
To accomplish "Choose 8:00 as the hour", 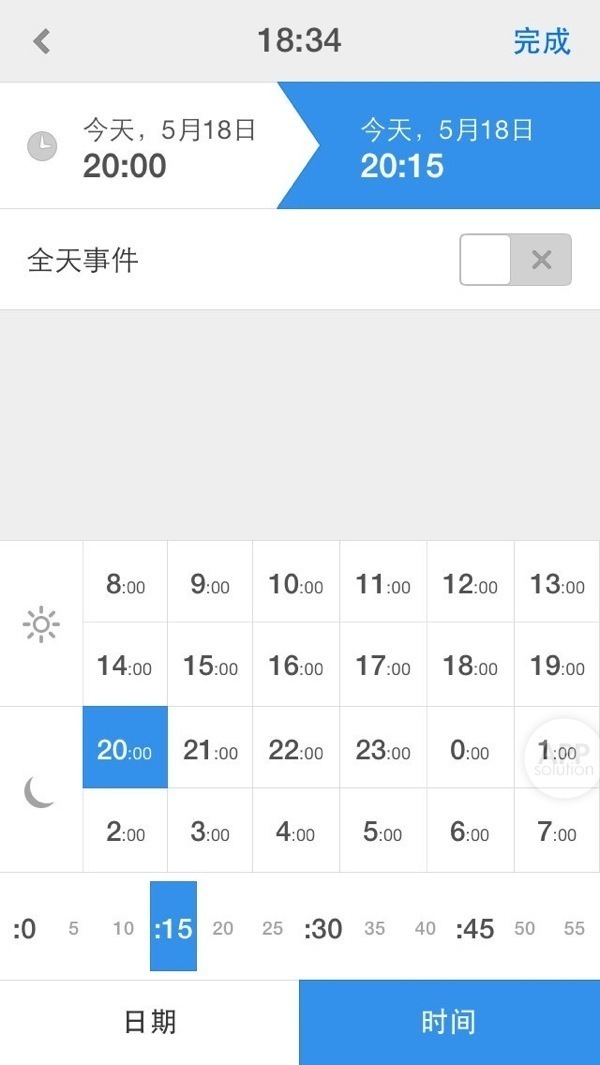I will (x=125, y=584).
